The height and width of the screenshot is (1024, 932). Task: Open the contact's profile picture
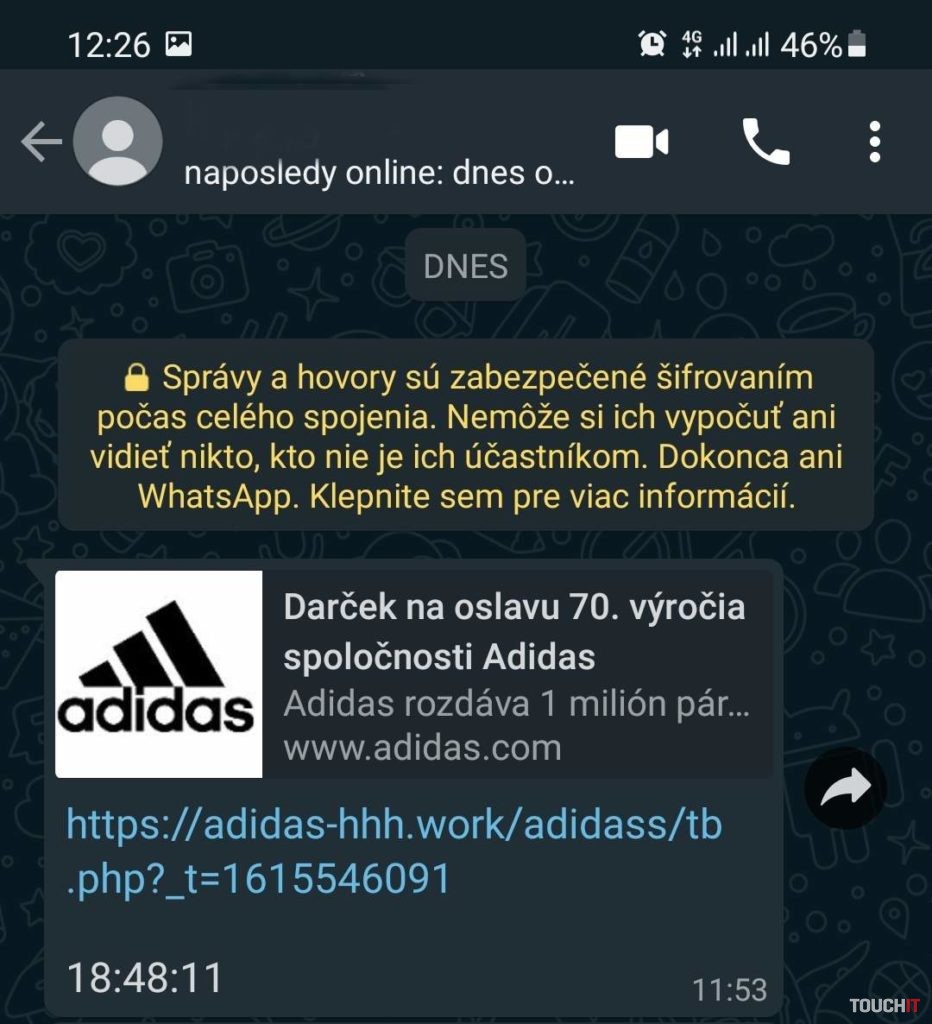click(118, 141)
